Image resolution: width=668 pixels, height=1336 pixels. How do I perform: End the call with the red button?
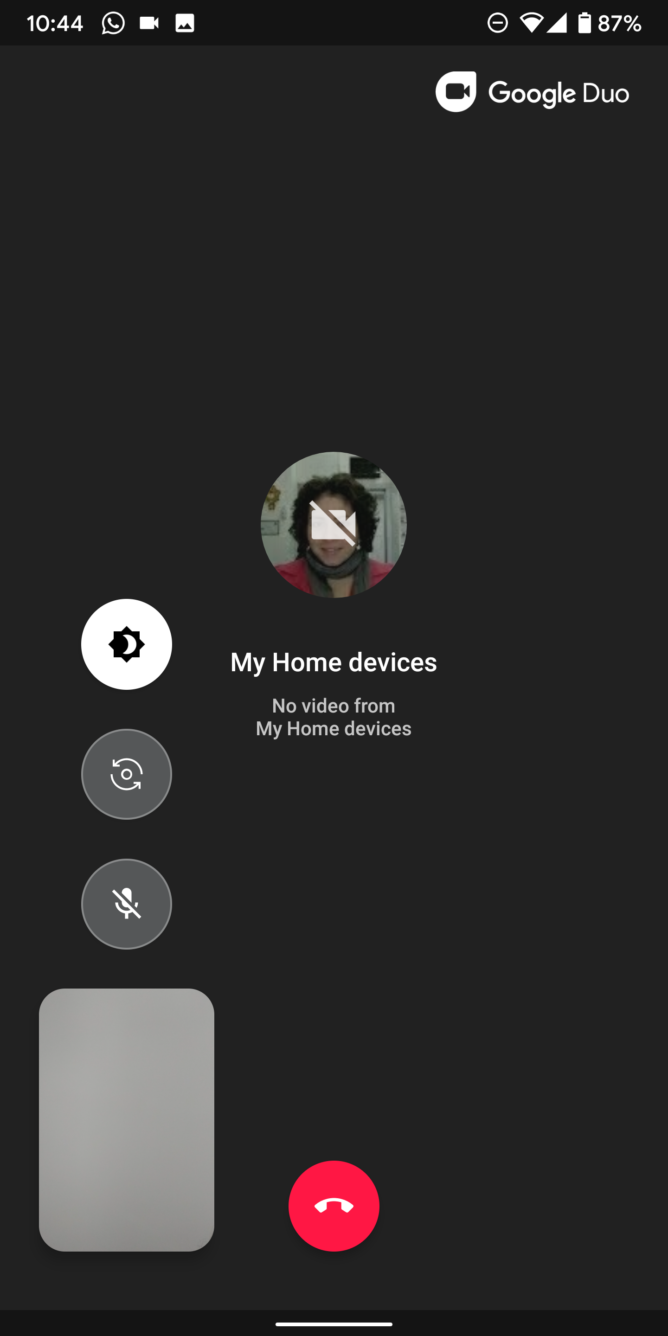coord(334,1206)
